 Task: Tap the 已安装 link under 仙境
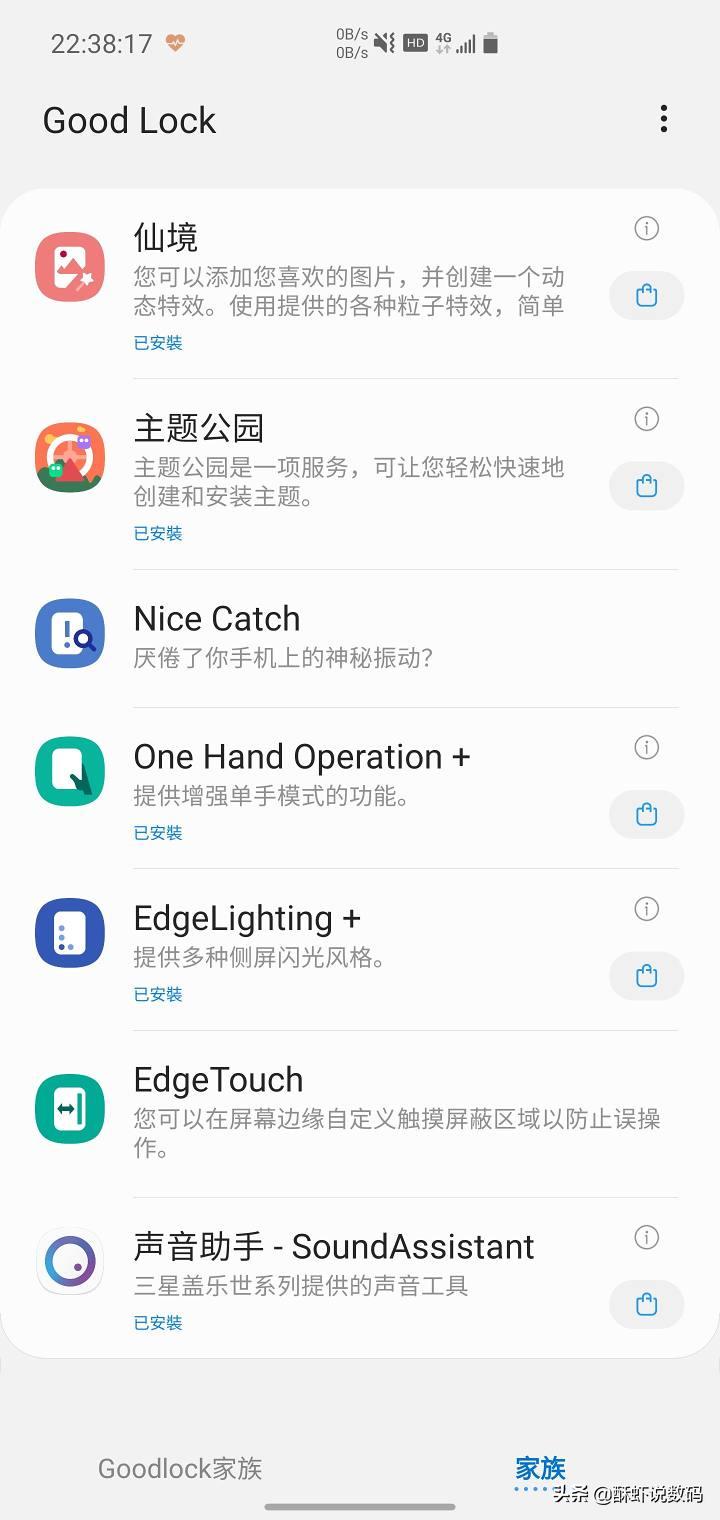157,343
